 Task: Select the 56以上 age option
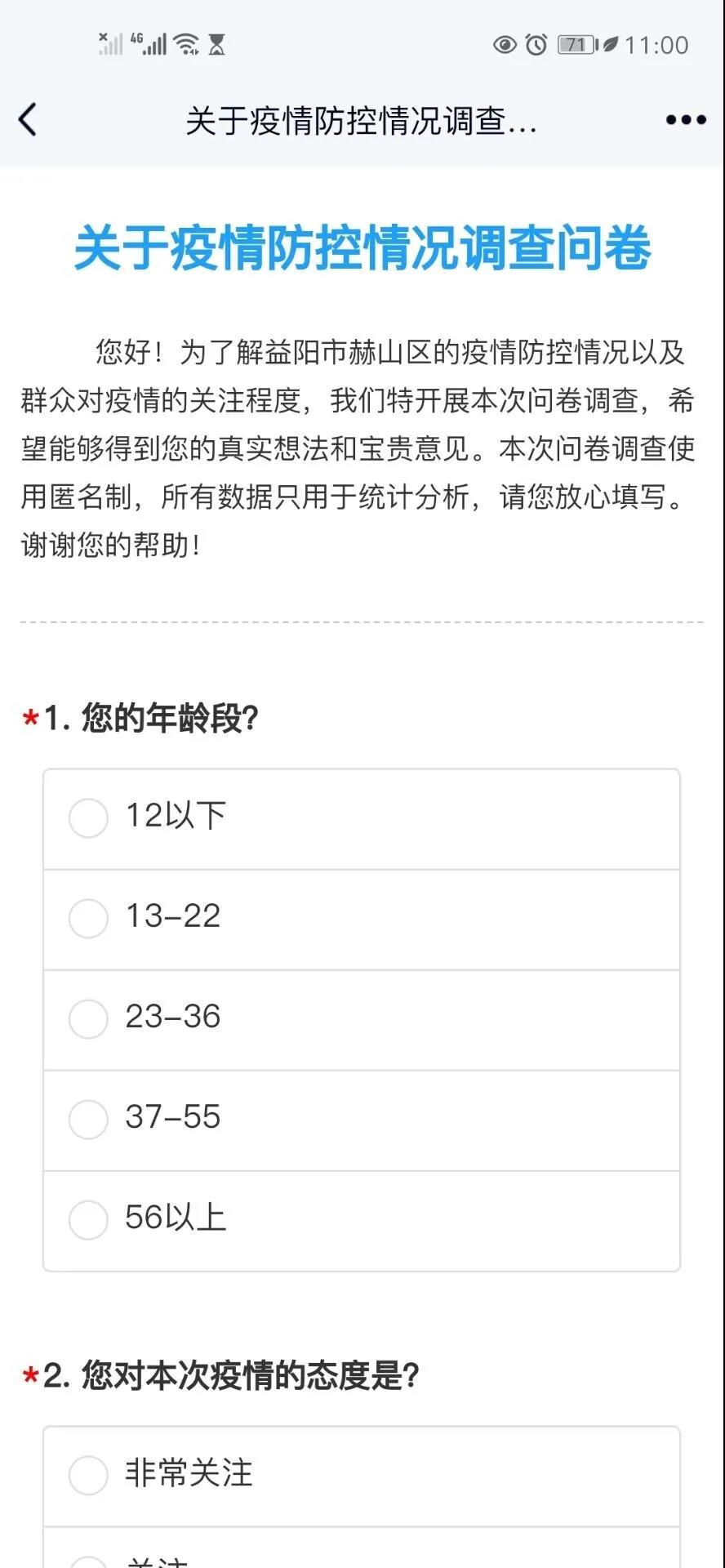point(362,1221)
